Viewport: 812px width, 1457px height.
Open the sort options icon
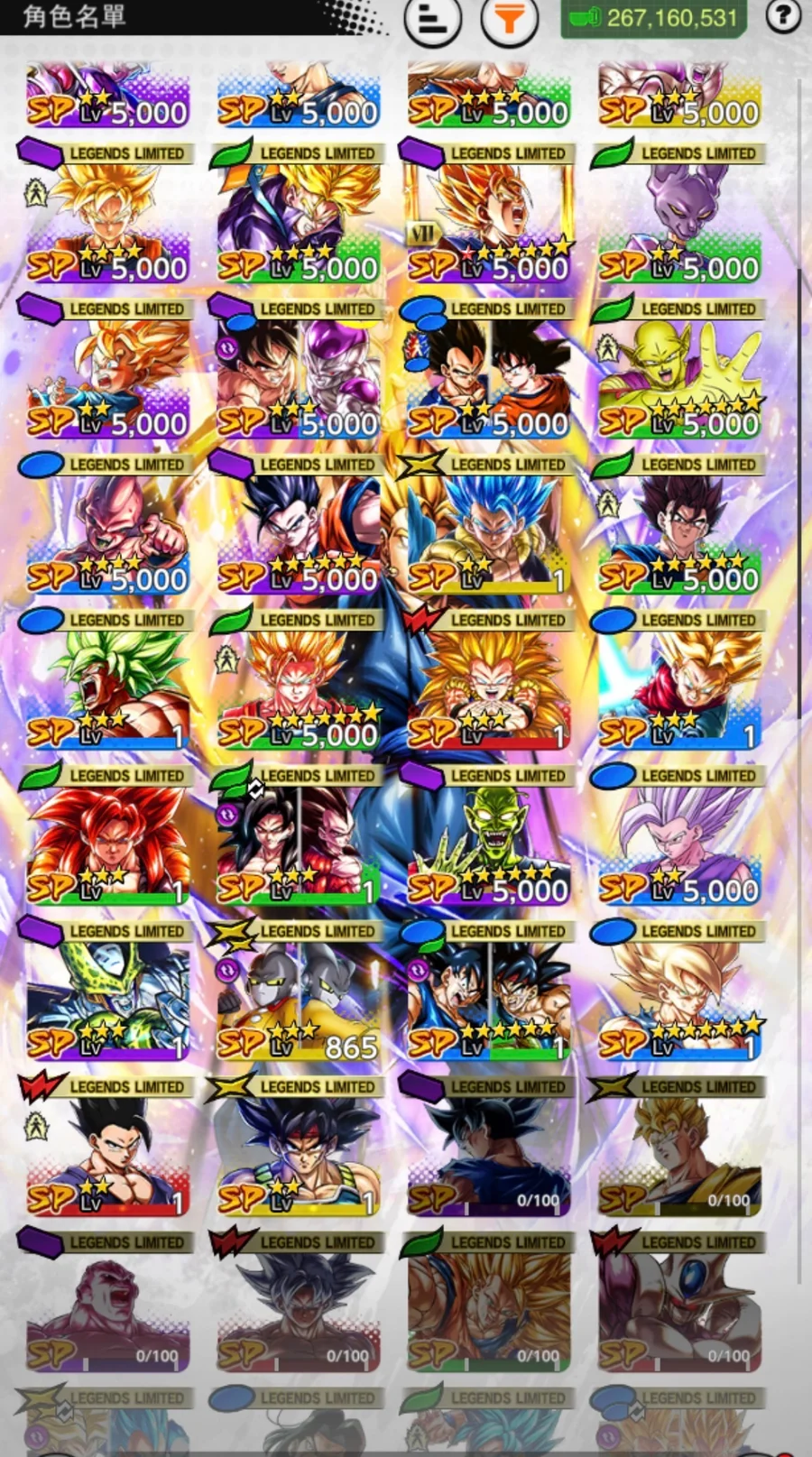click(433, 20)
